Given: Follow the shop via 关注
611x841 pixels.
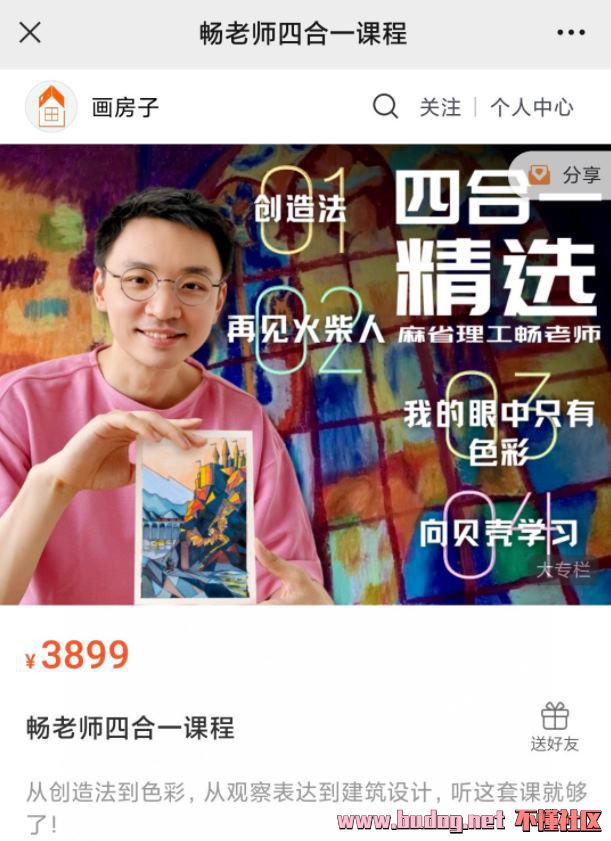Looking at the screenshot, I should coord(440,107).
